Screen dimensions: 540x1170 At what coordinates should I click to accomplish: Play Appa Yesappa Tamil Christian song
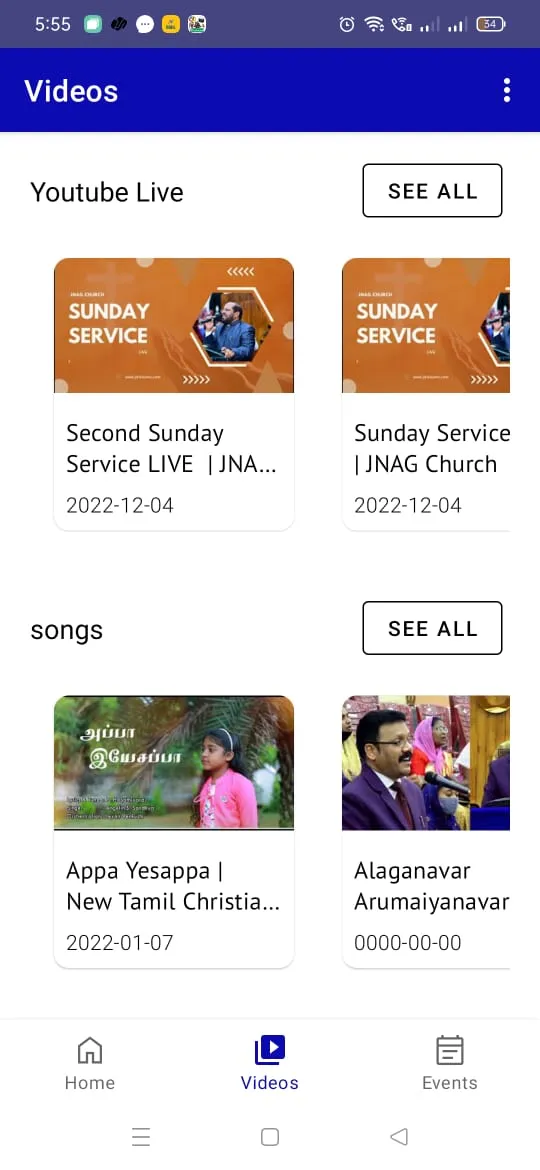(174, 831)
